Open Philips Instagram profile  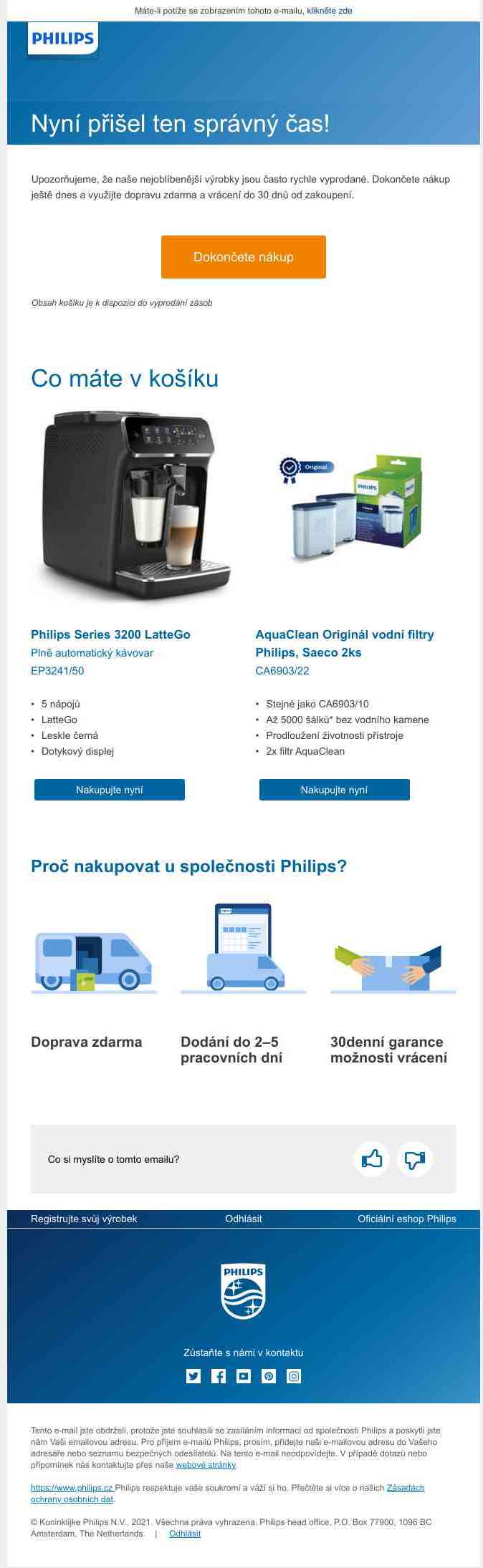tap(294, 1376)
